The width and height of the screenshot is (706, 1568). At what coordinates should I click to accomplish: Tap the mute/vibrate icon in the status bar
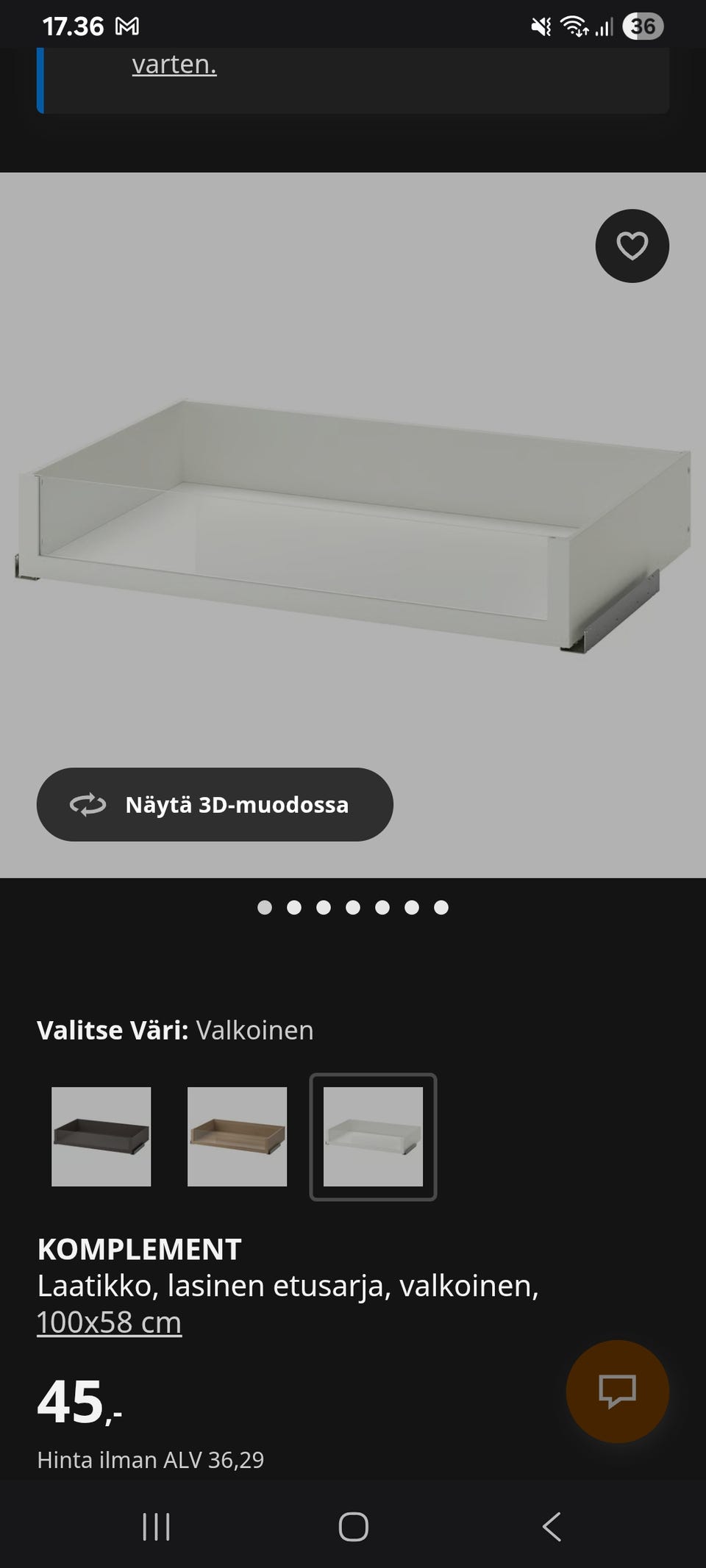tap(541, 26)
